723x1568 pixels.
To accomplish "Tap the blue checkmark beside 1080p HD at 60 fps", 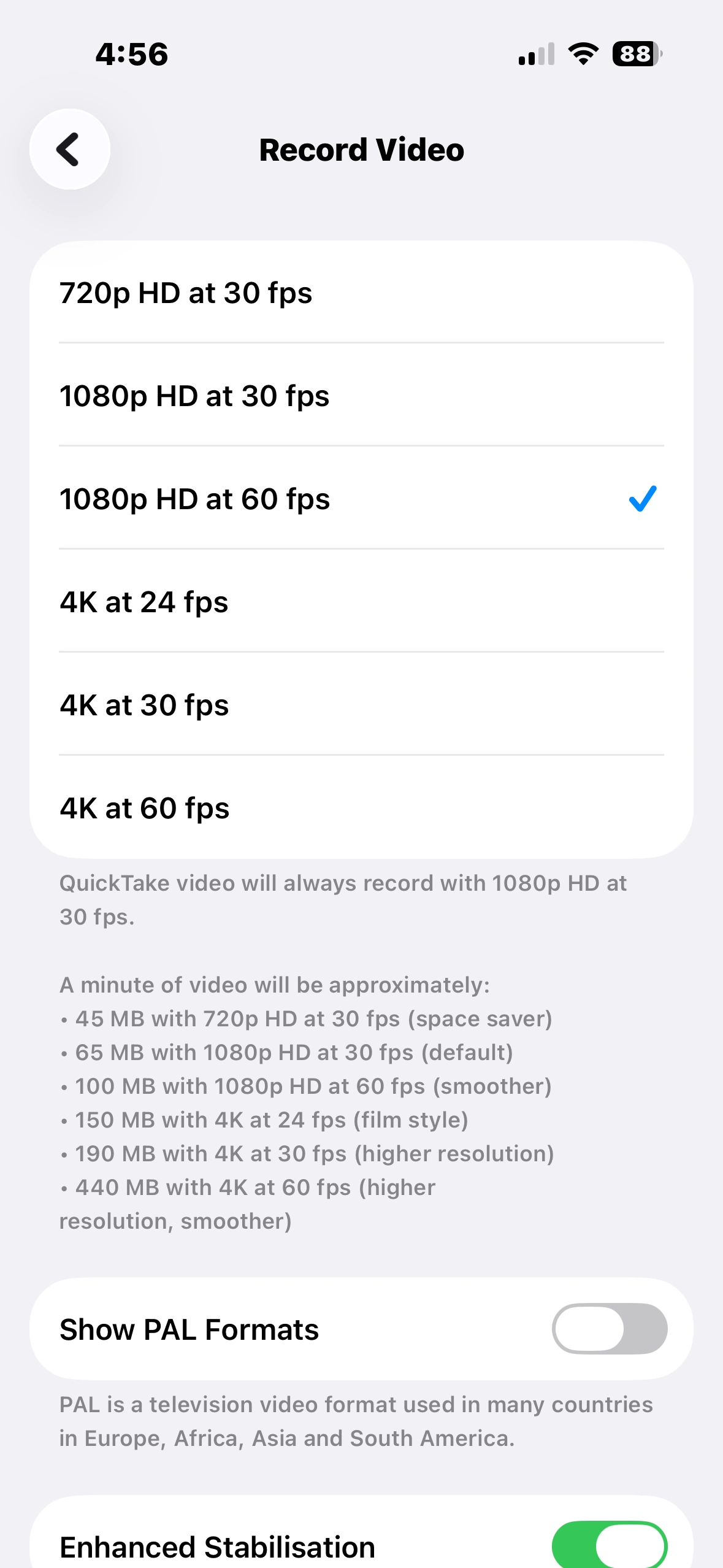I will 642,499.
